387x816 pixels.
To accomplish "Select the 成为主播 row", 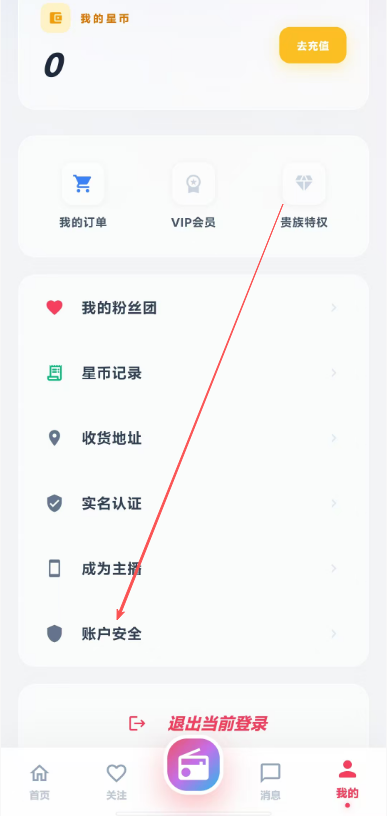I will pos(194,568).
